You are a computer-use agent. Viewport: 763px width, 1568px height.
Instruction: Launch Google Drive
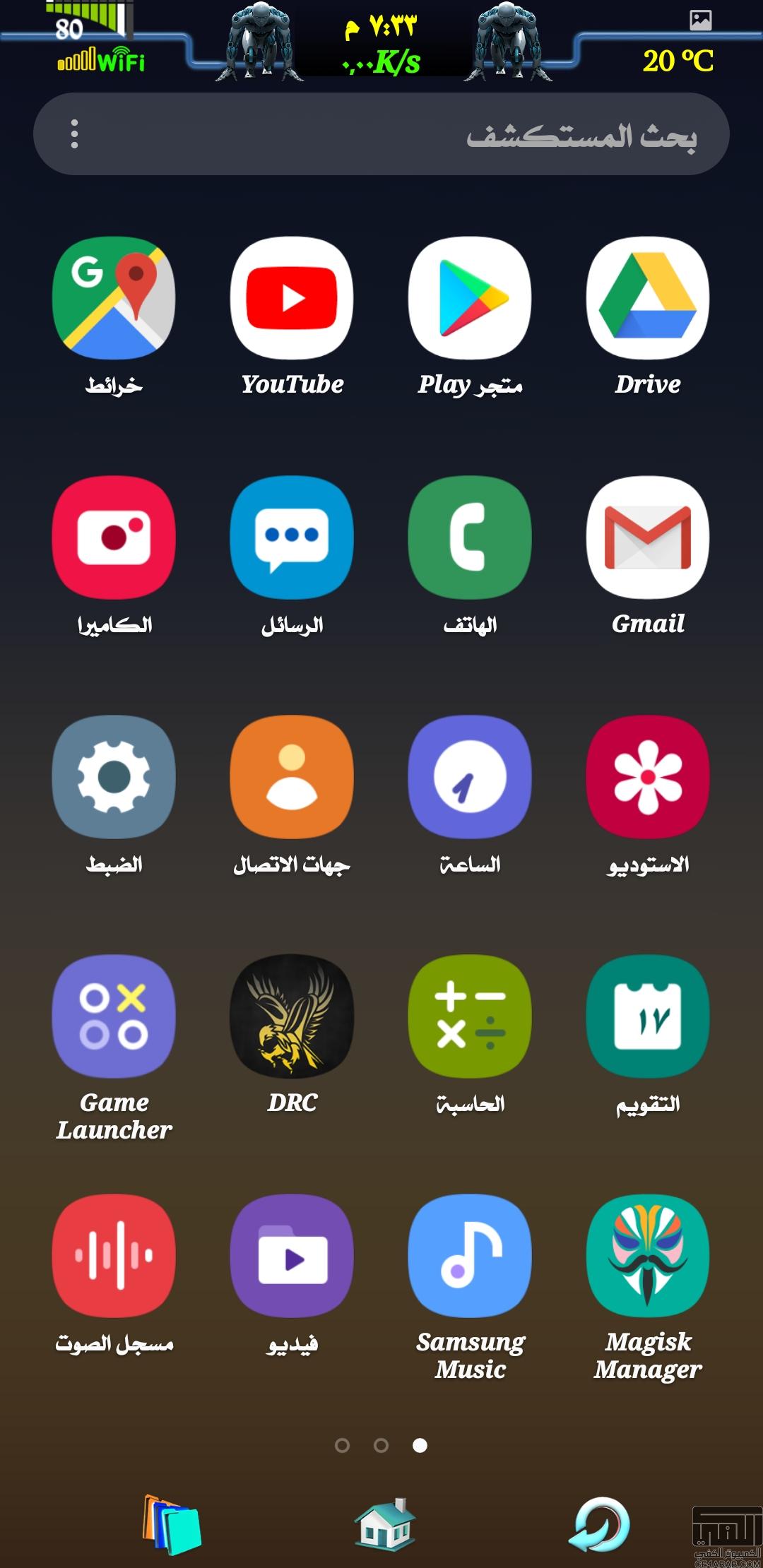click(x=648, y=298)
